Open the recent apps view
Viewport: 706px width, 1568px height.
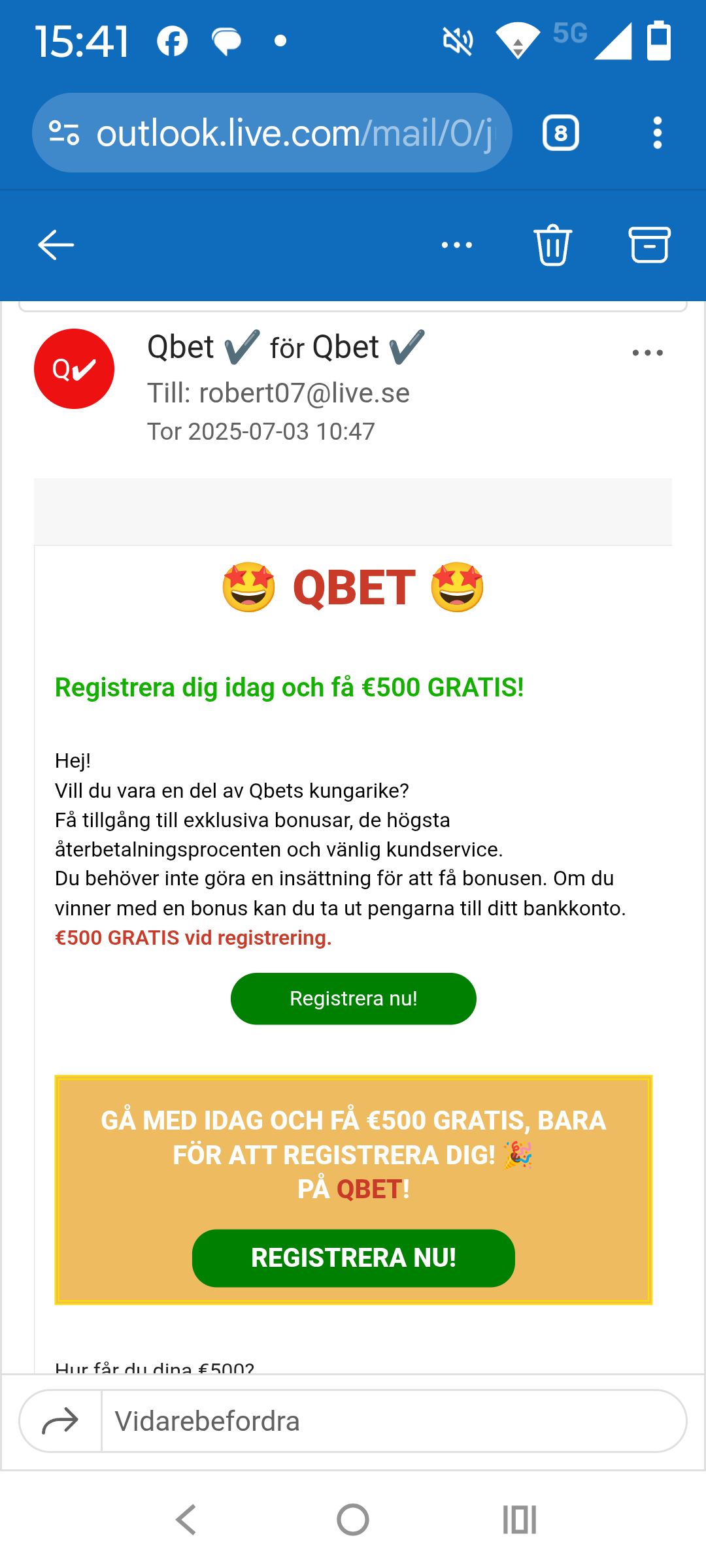point(520,1520)
